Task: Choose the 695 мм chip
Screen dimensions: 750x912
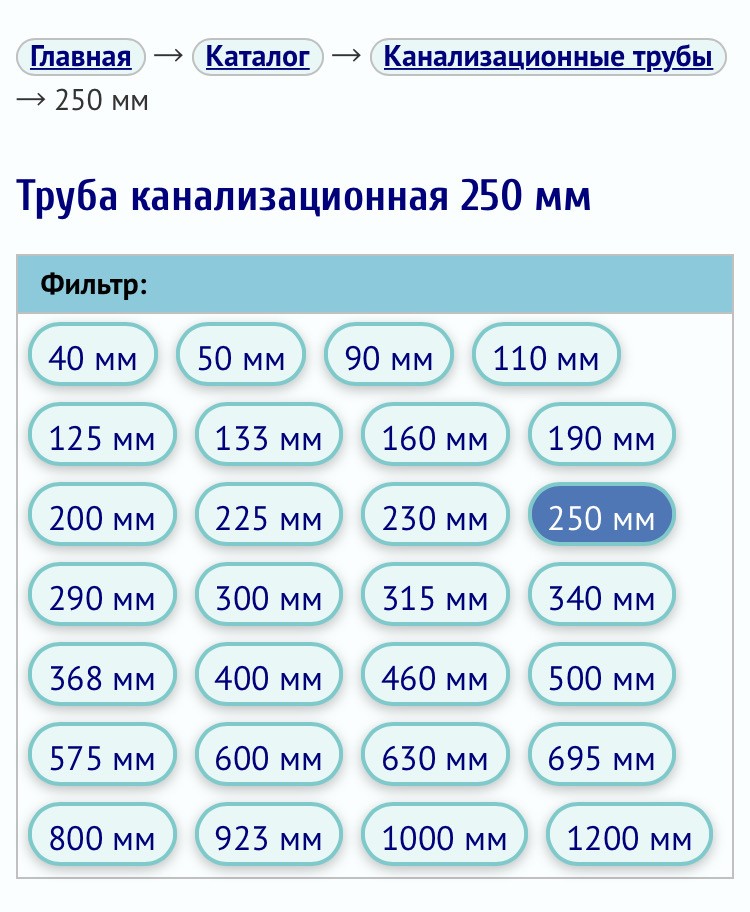Action: tap(602, 755)
